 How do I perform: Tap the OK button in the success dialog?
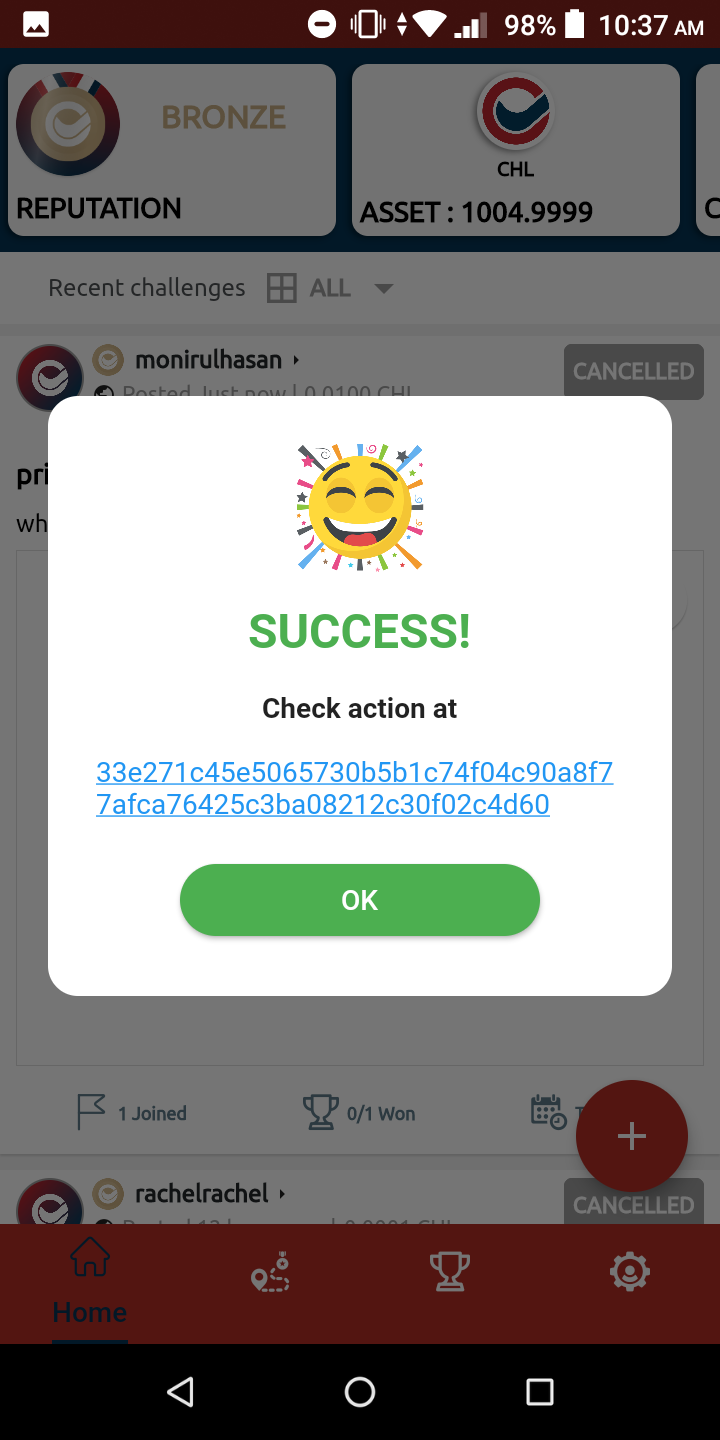click(360, 900)
